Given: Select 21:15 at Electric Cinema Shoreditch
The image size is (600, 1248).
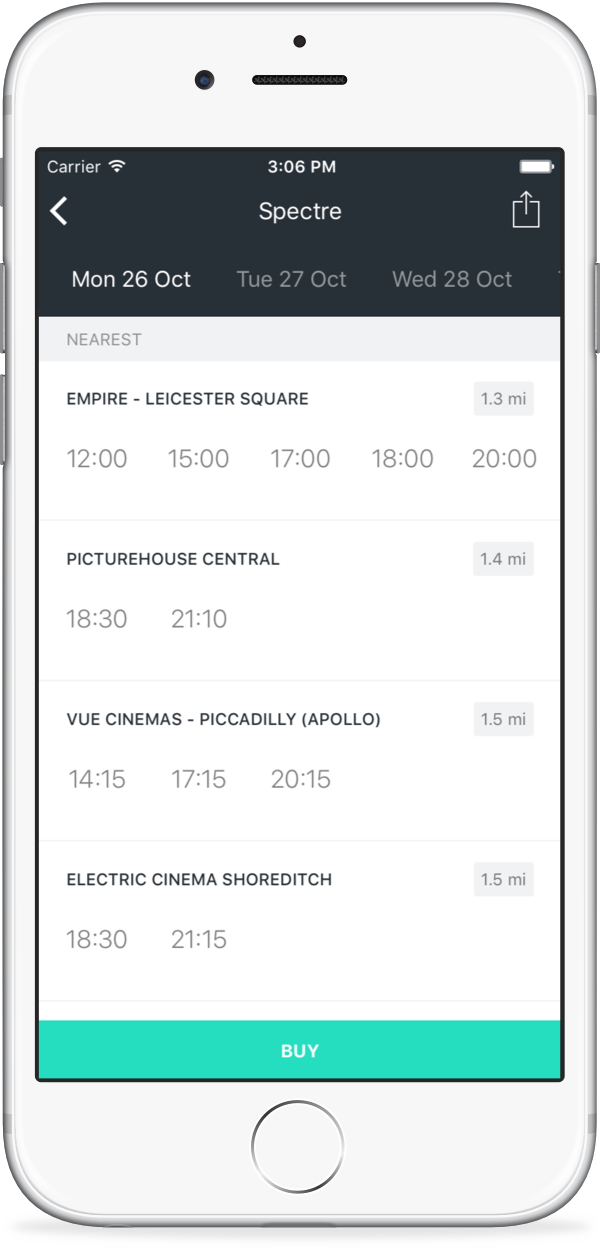Looking at the screenshot, I should point(199,939).
